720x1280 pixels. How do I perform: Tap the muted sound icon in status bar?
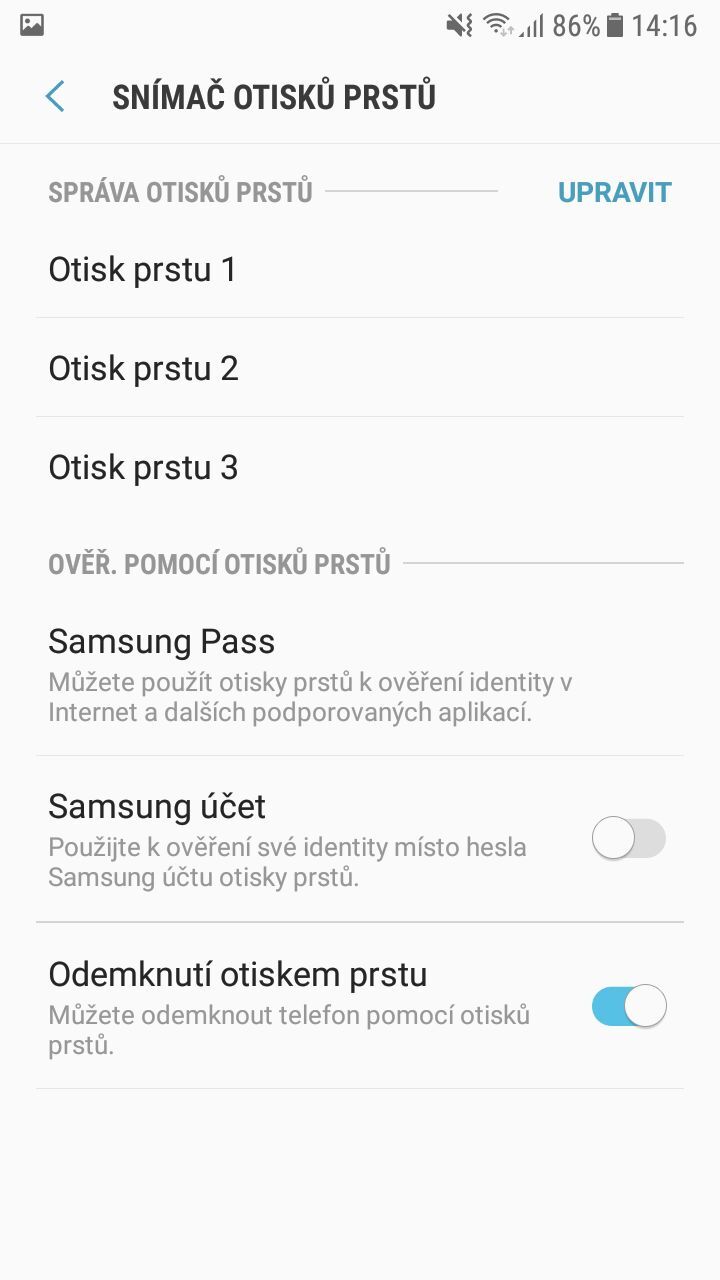[x=457, y=24]
